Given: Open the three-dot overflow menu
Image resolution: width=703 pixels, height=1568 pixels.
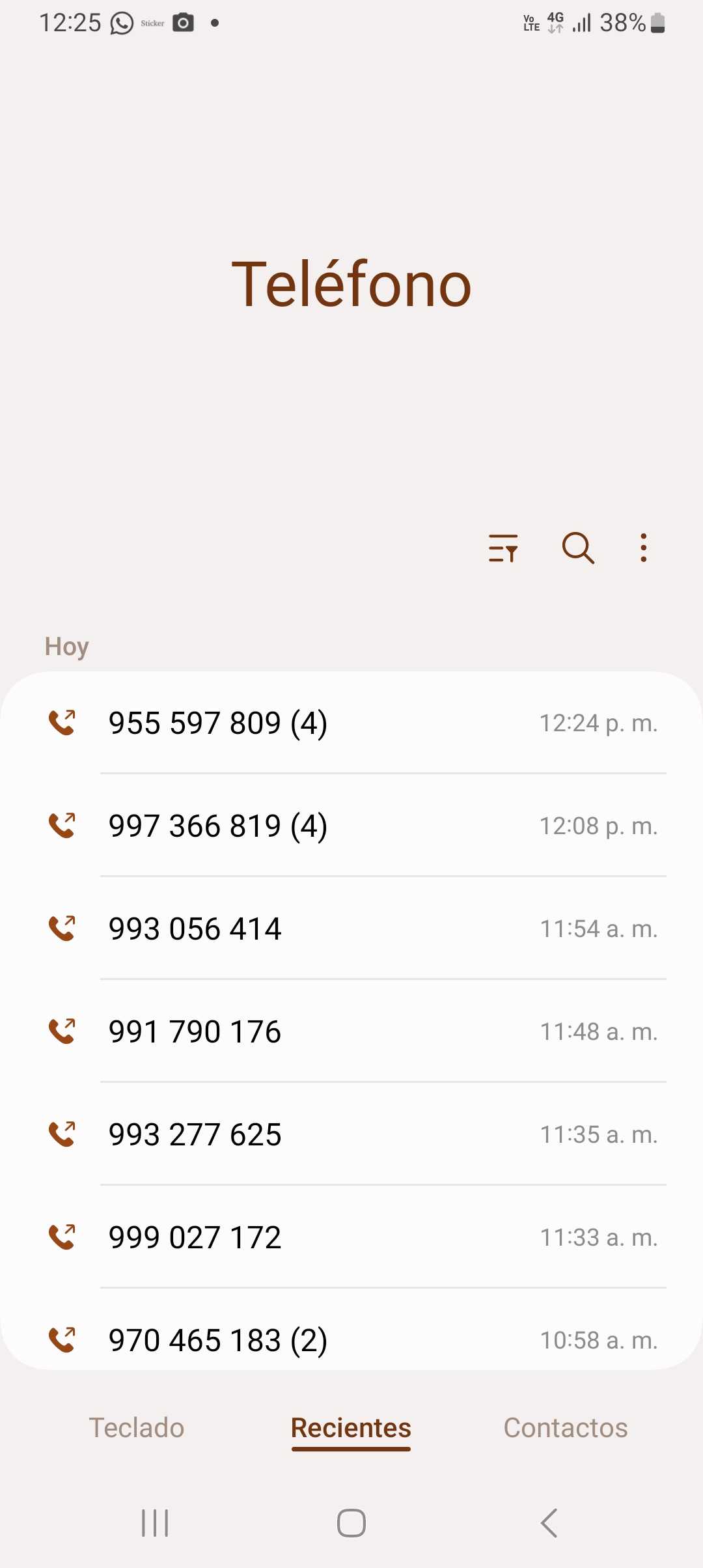Looking at the screenshot, I should pyautogui.click(x=643, y=548).
